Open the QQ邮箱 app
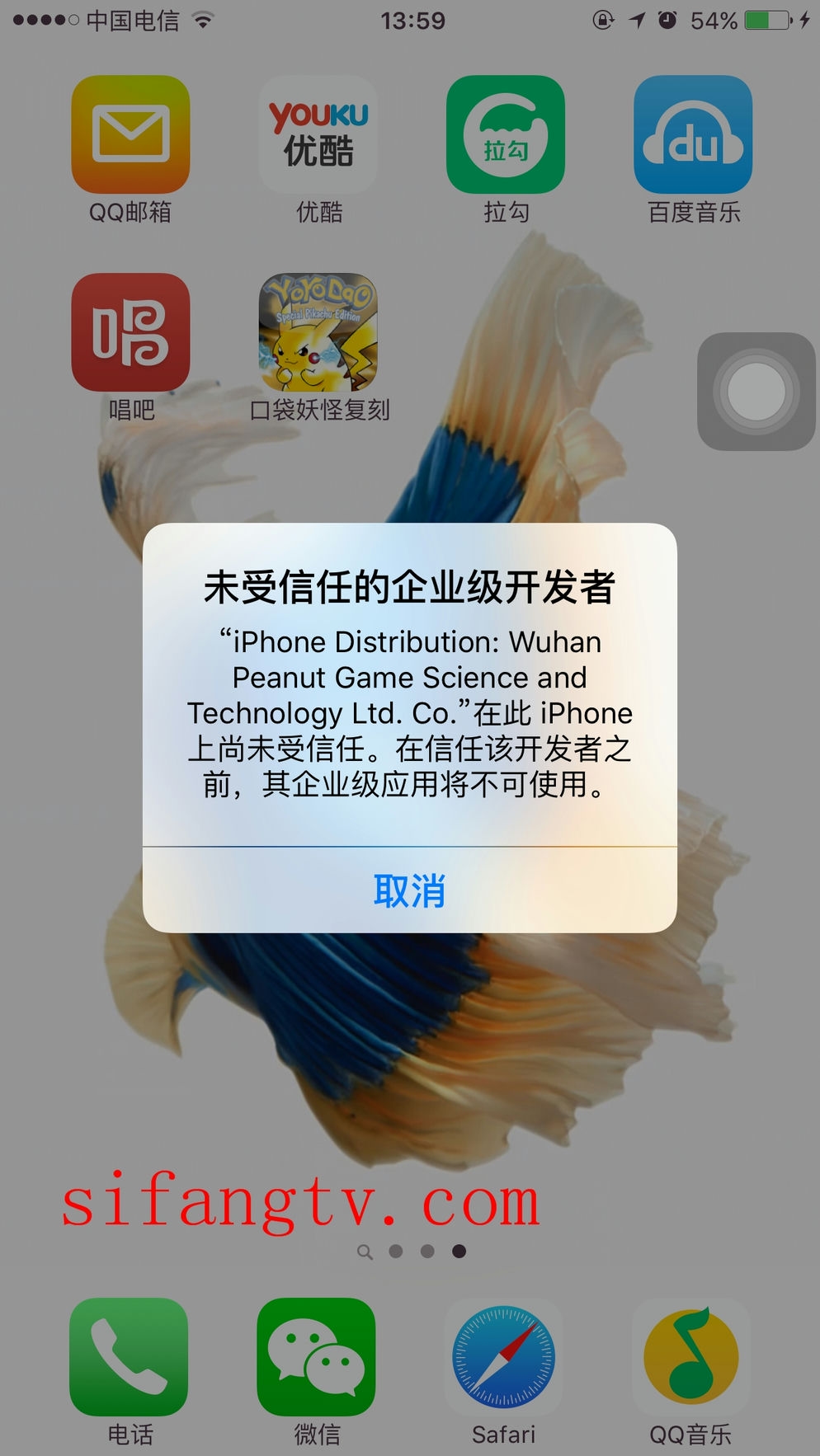Screen dimensions: 820x1456 (130, 134)
